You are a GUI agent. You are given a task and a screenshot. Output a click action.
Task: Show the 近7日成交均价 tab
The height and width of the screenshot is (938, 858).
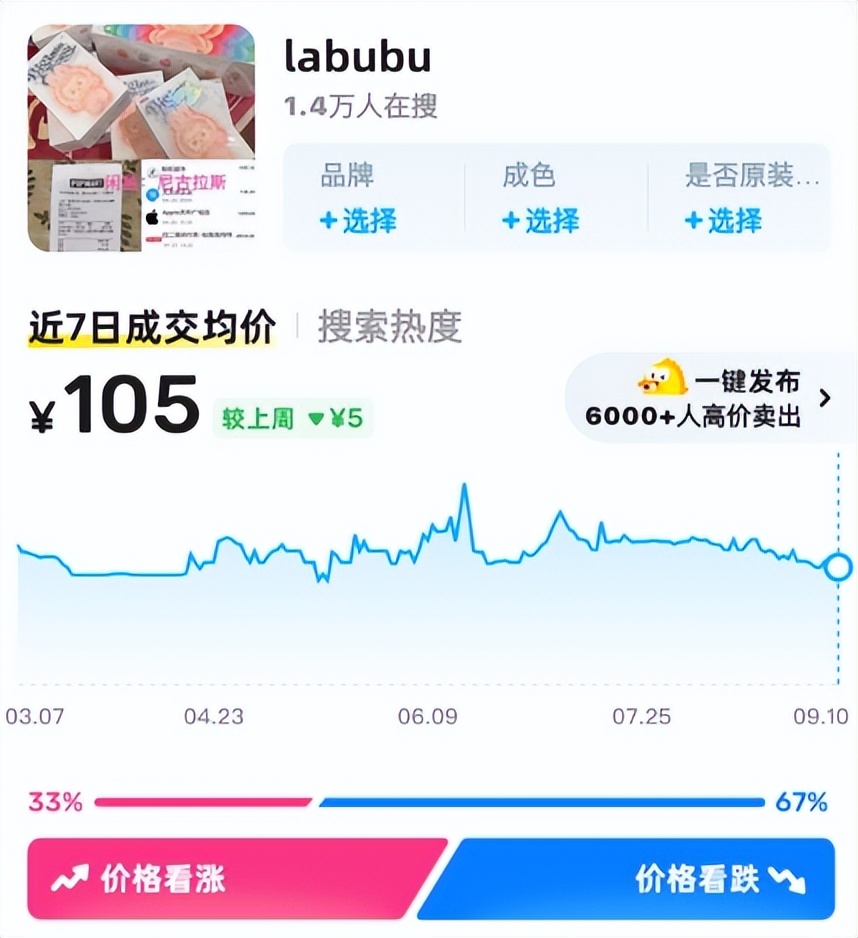[151, 326]
